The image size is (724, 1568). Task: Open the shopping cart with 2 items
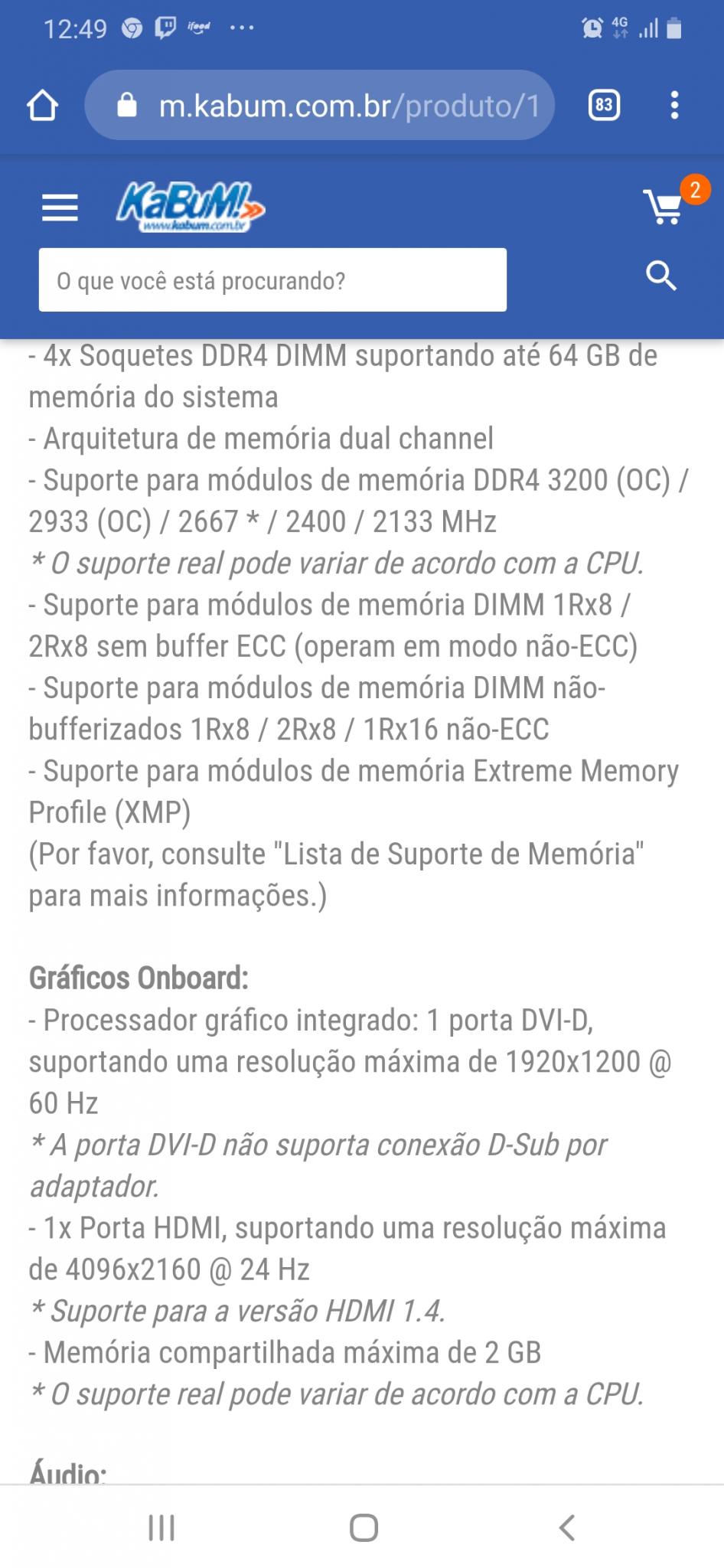click(672, 201)
